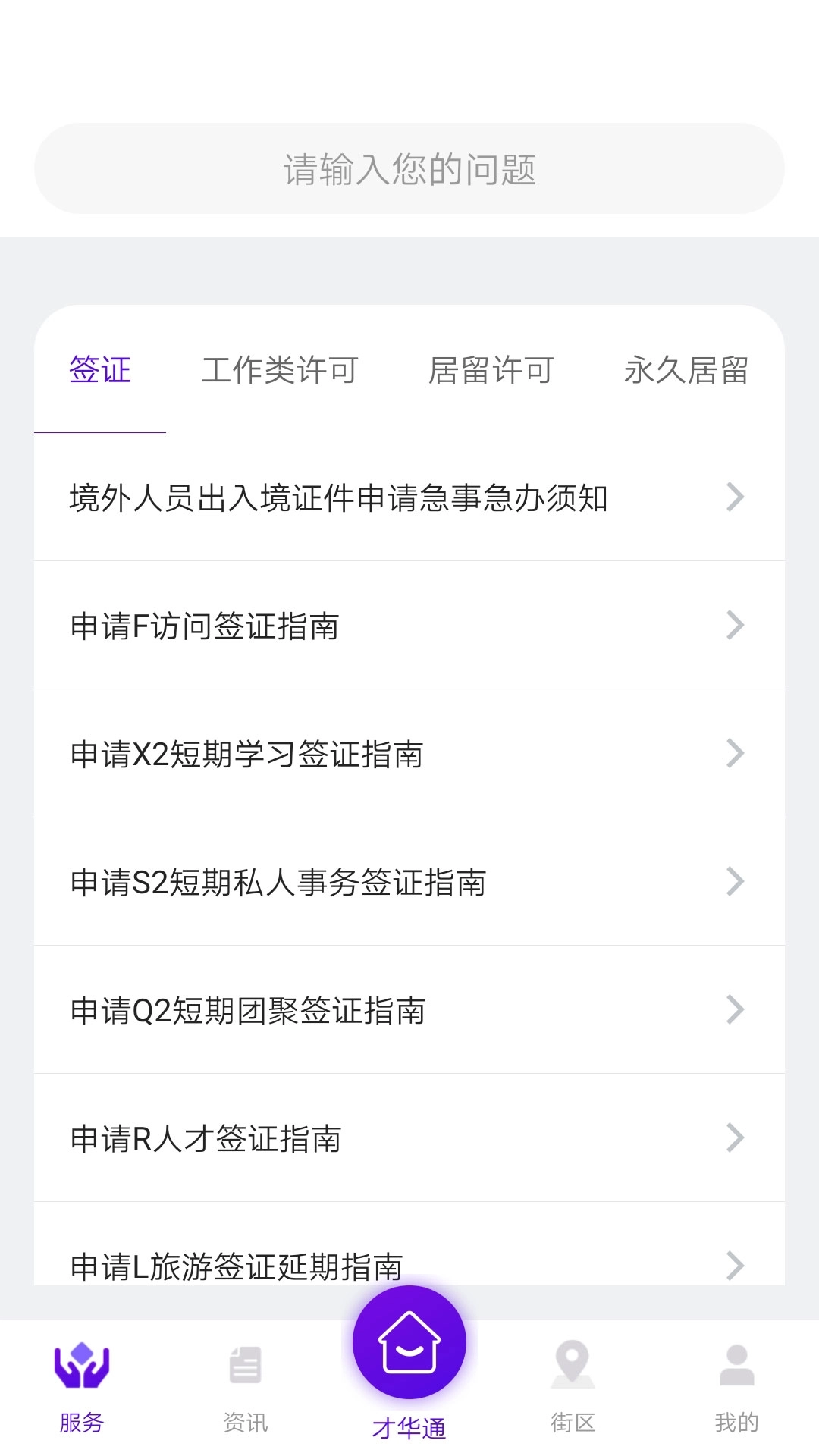819x1456 pixels.
Task: Open 申请L旅游签证延期指南 guide
Action: (409, 1261)
